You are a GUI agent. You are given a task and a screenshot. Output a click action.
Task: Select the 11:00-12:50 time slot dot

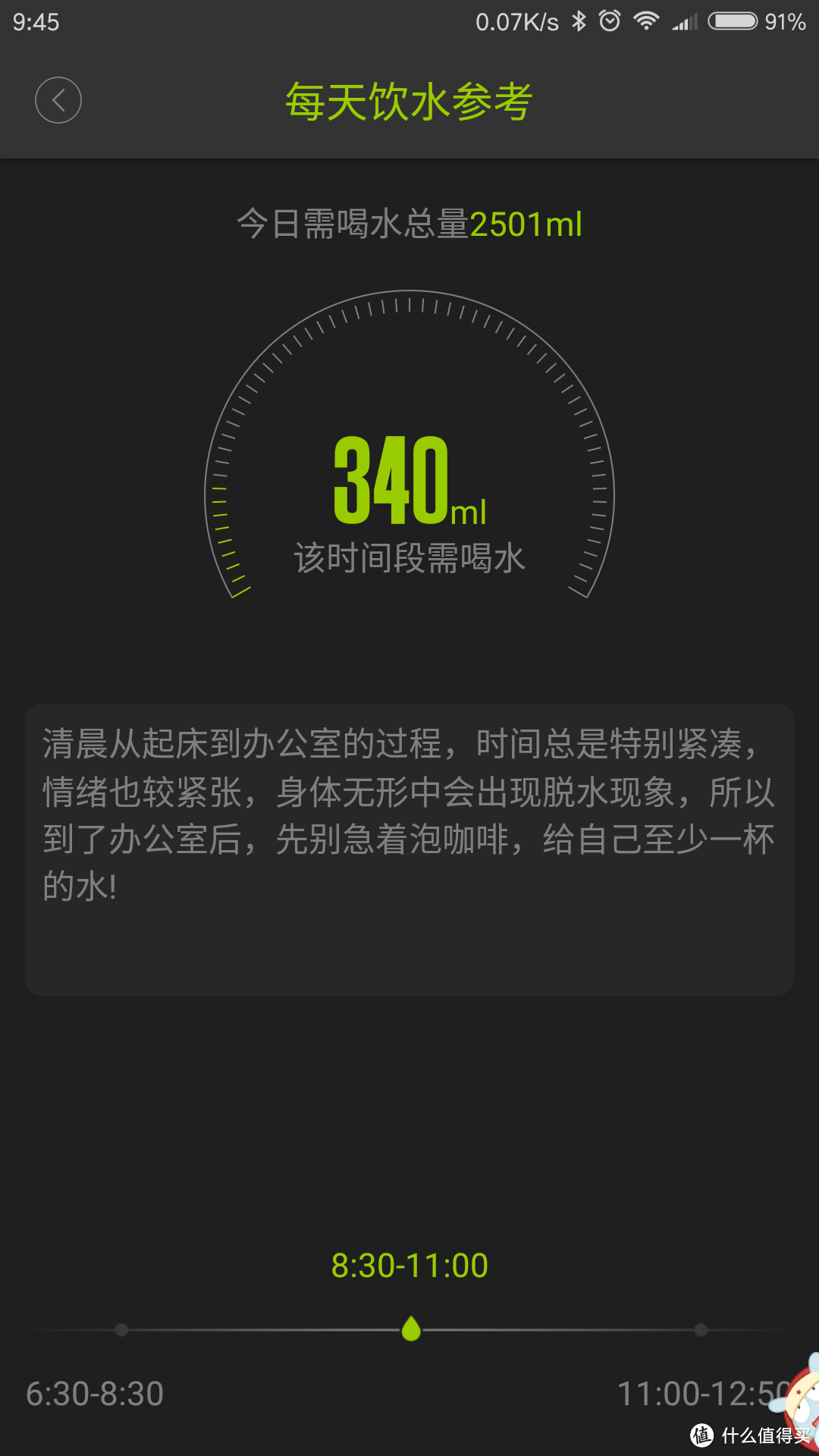(x=701, y=1329)
